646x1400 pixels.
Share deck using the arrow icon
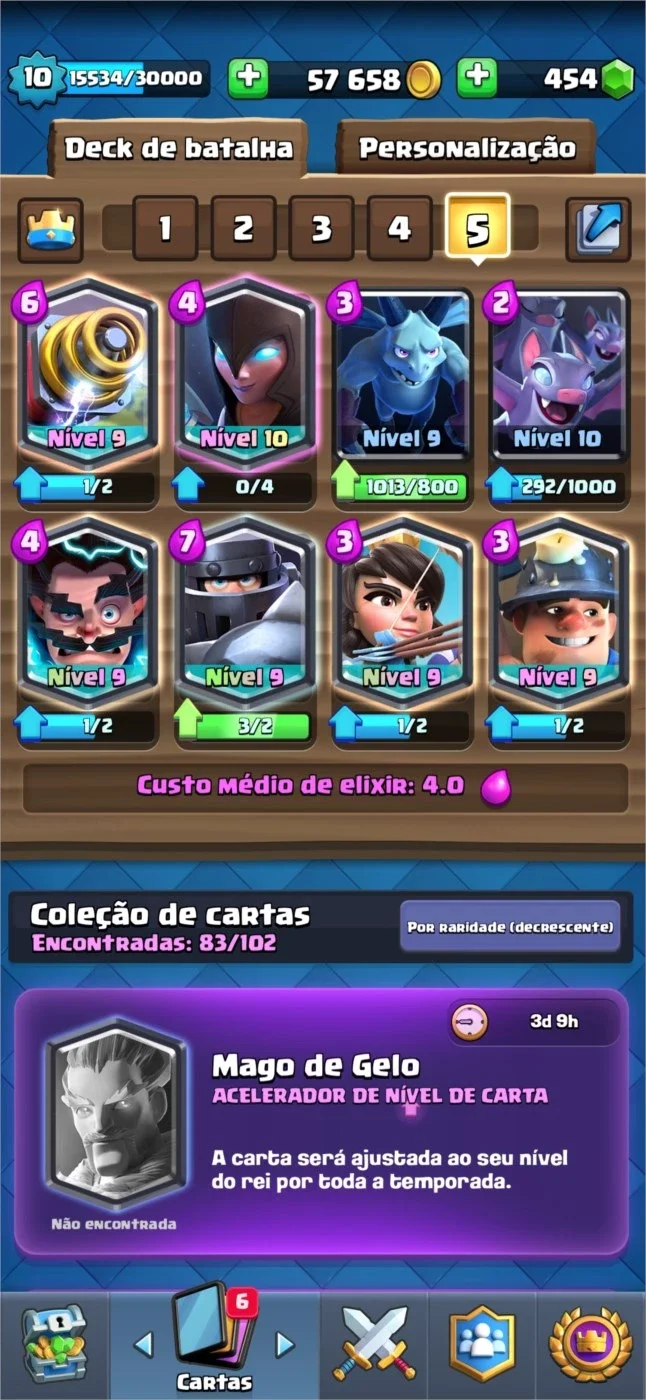click(x=598, y=230)
